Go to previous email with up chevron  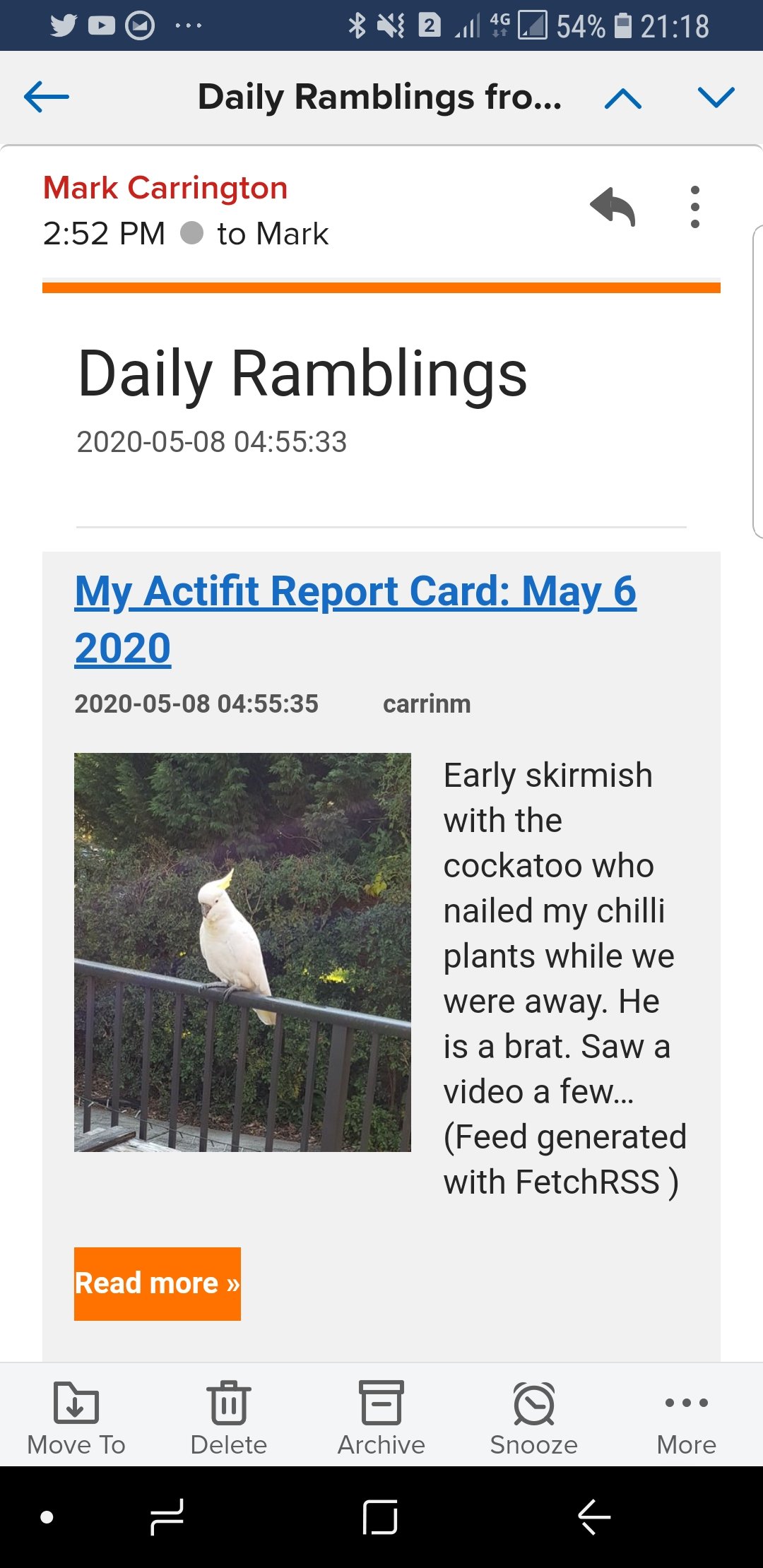(x=623, y=98)
